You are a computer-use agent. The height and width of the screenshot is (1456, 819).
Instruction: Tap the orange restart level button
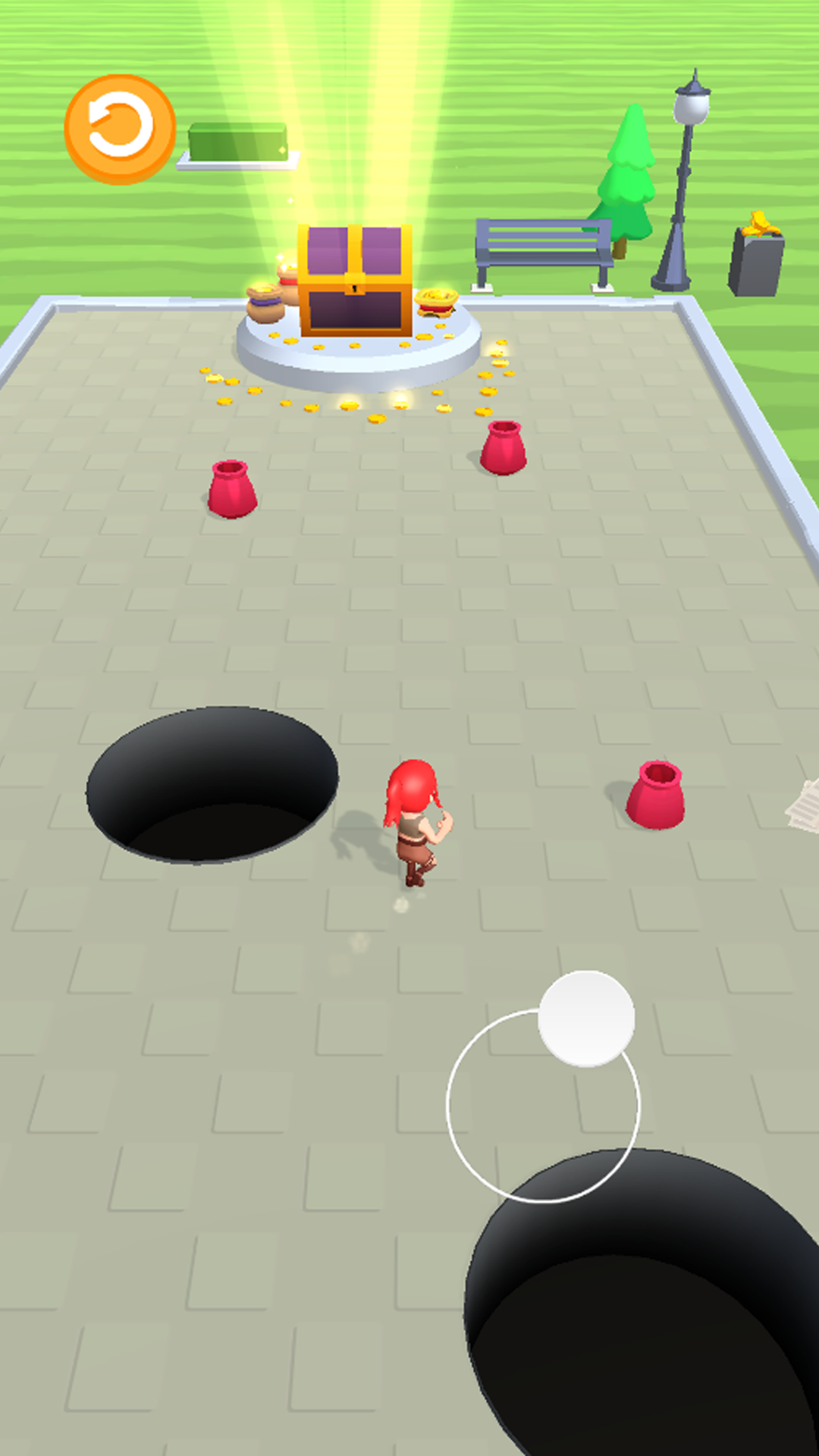120,129
